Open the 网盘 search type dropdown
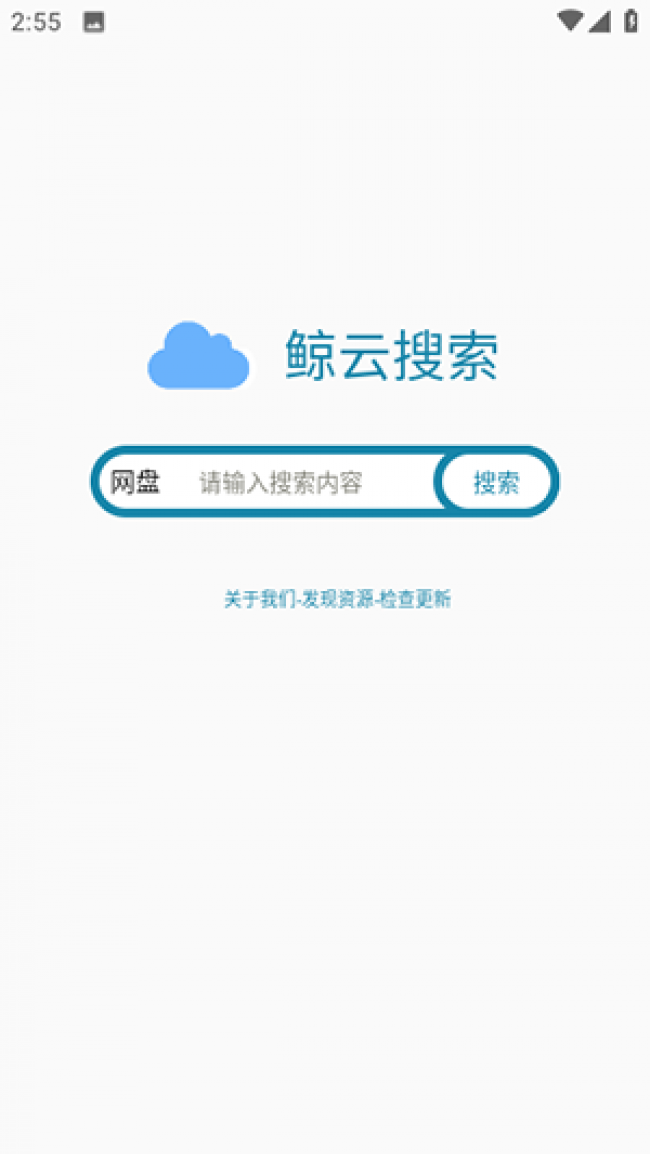Image resolution: width=650 pixels, height=1154 pixels. (136, 483)
